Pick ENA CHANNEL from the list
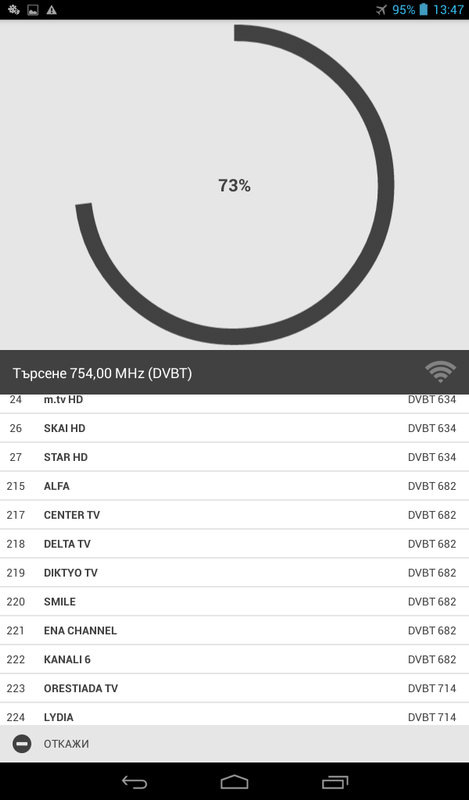Screen dimensions: 469x800 click(x=234, y=631)
